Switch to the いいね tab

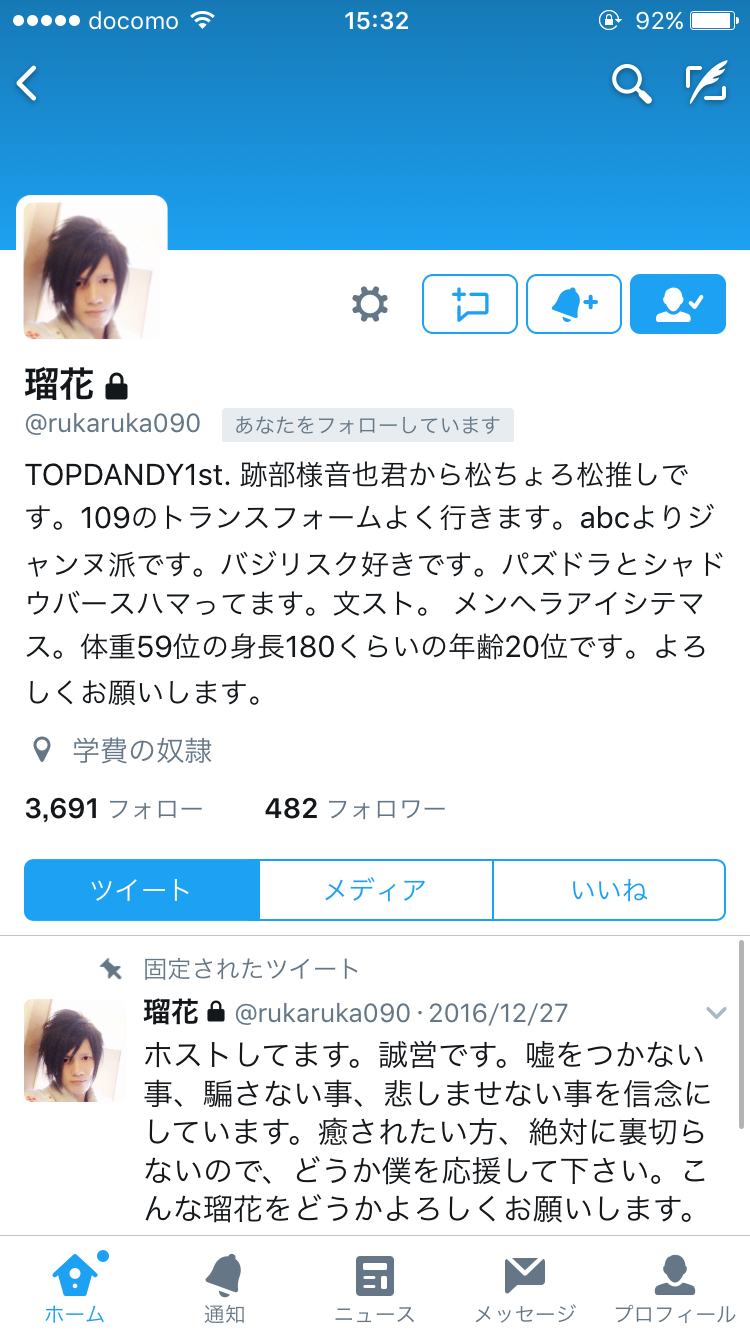click(x=608, y=890)
